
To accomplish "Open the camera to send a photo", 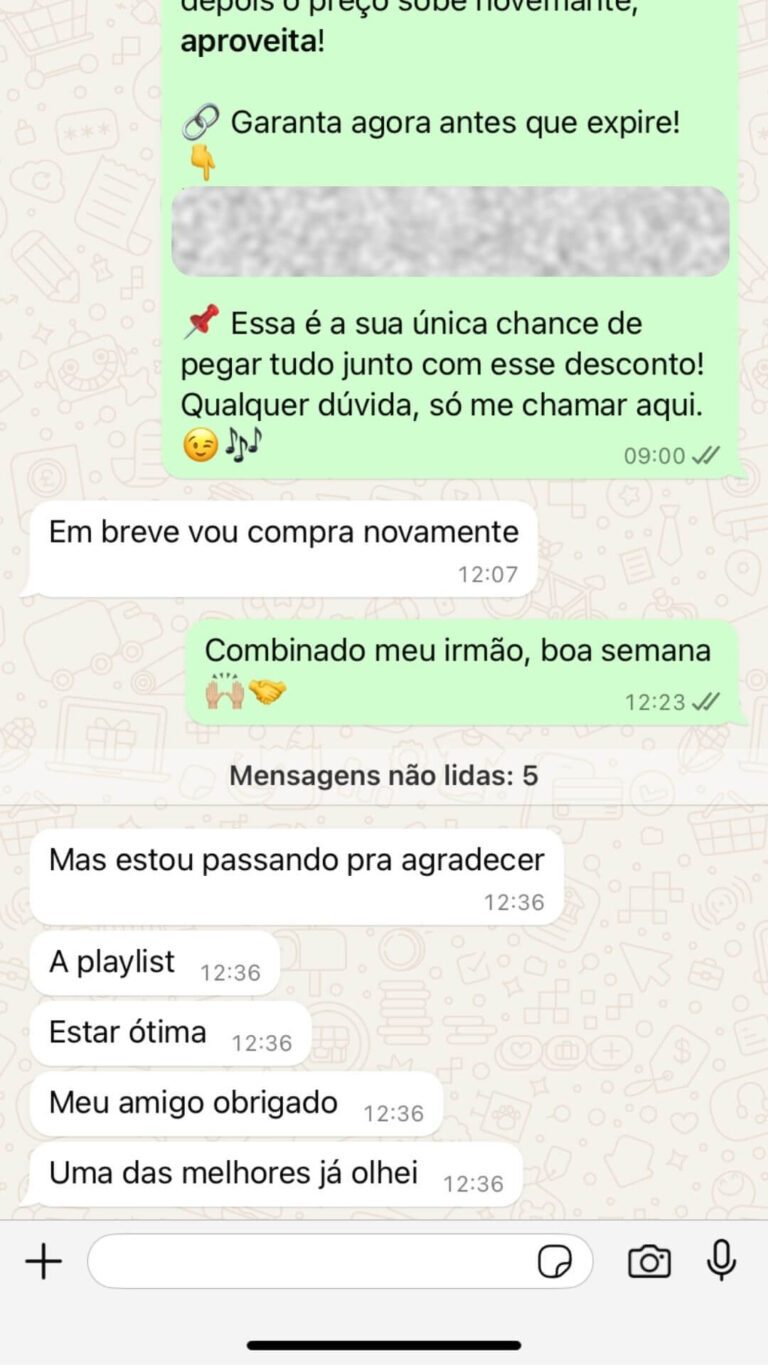I will pos(649,1262).
